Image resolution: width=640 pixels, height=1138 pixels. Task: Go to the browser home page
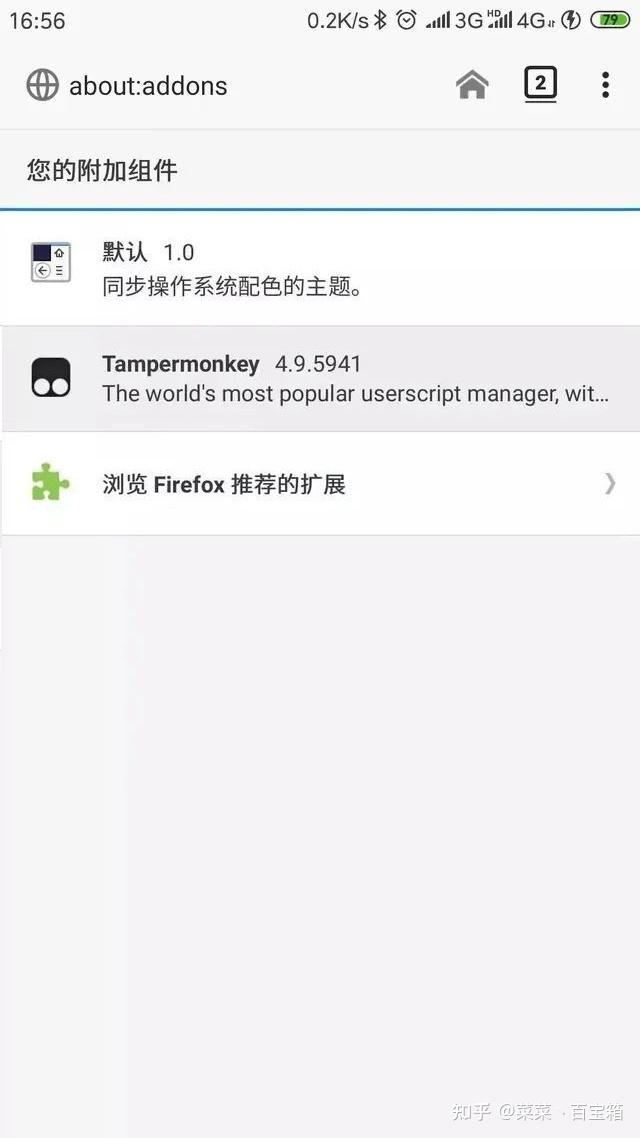[472, 86]
